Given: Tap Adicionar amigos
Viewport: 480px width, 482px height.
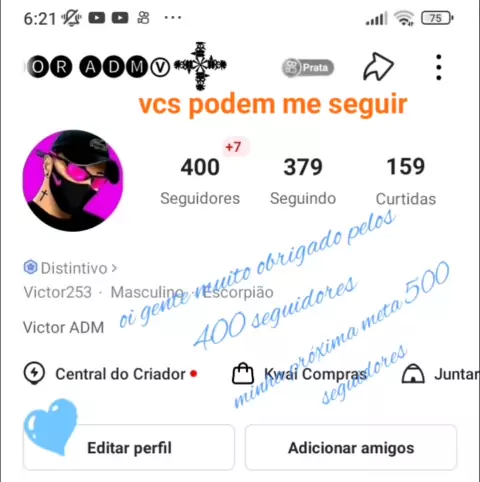Looking at the screenshot, I should pyautogui.click(x=351, y=448).
